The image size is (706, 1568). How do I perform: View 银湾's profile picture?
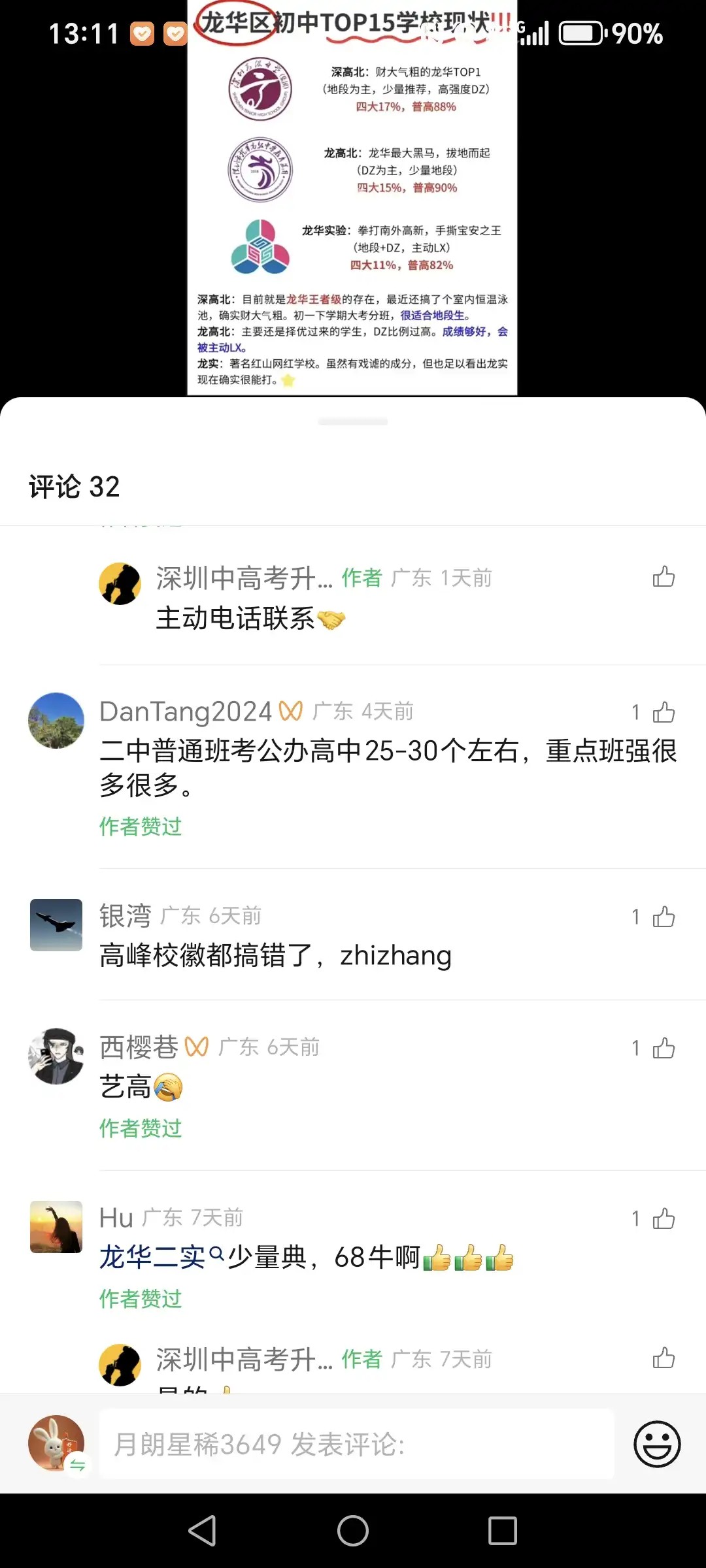click(x=56, y=925)
